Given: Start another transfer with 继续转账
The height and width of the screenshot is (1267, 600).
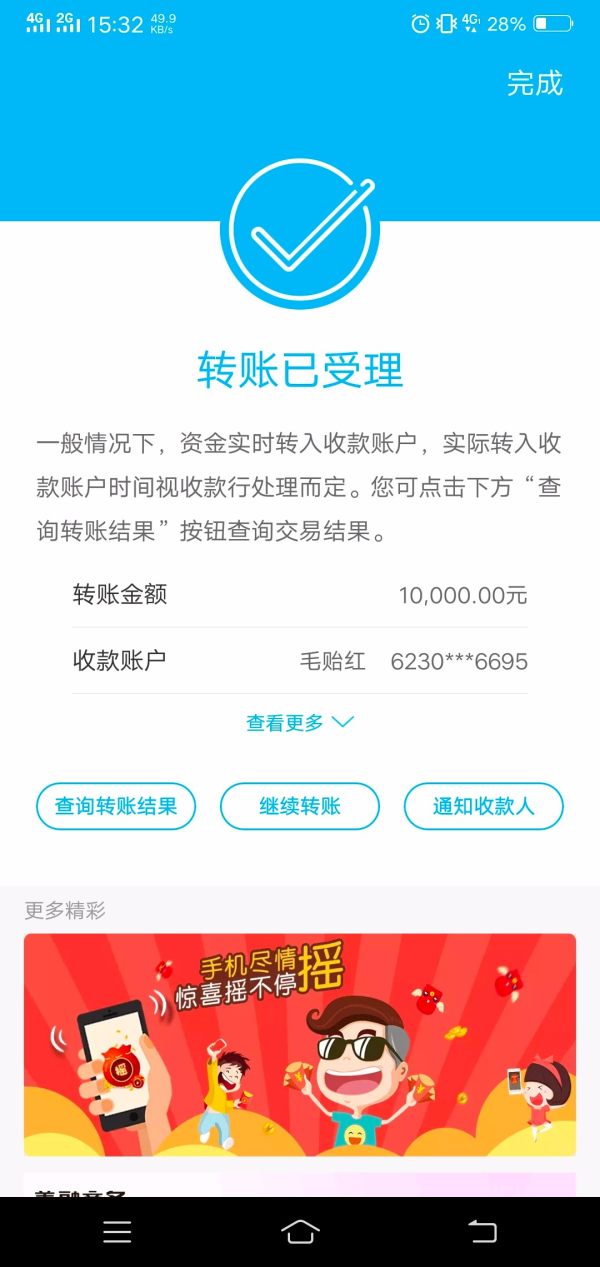Looking at the screenshot, I should (x=300, y=806).
